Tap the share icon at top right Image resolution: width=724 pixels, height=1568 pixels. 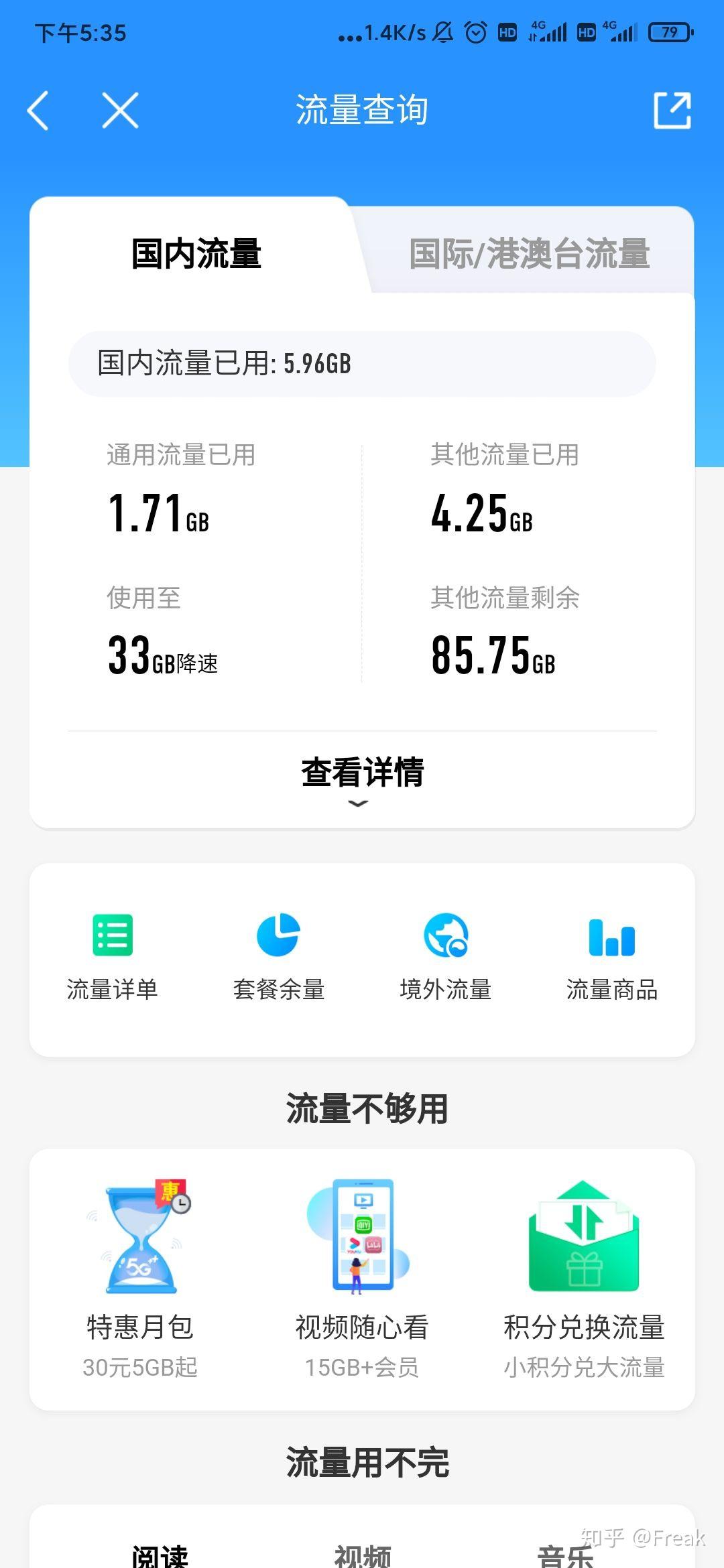674,111
